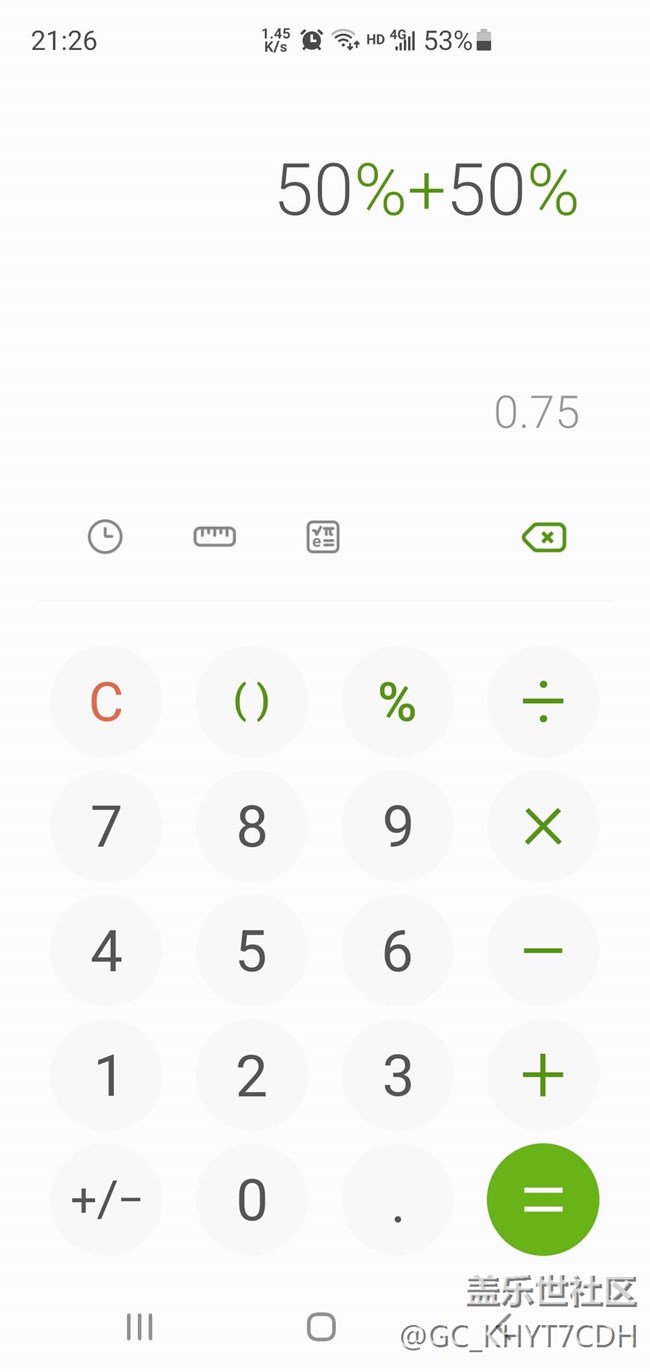The height and width of the screenshot is (1372, 650).
Task: Type the number 3
Action: (397, 1075)
